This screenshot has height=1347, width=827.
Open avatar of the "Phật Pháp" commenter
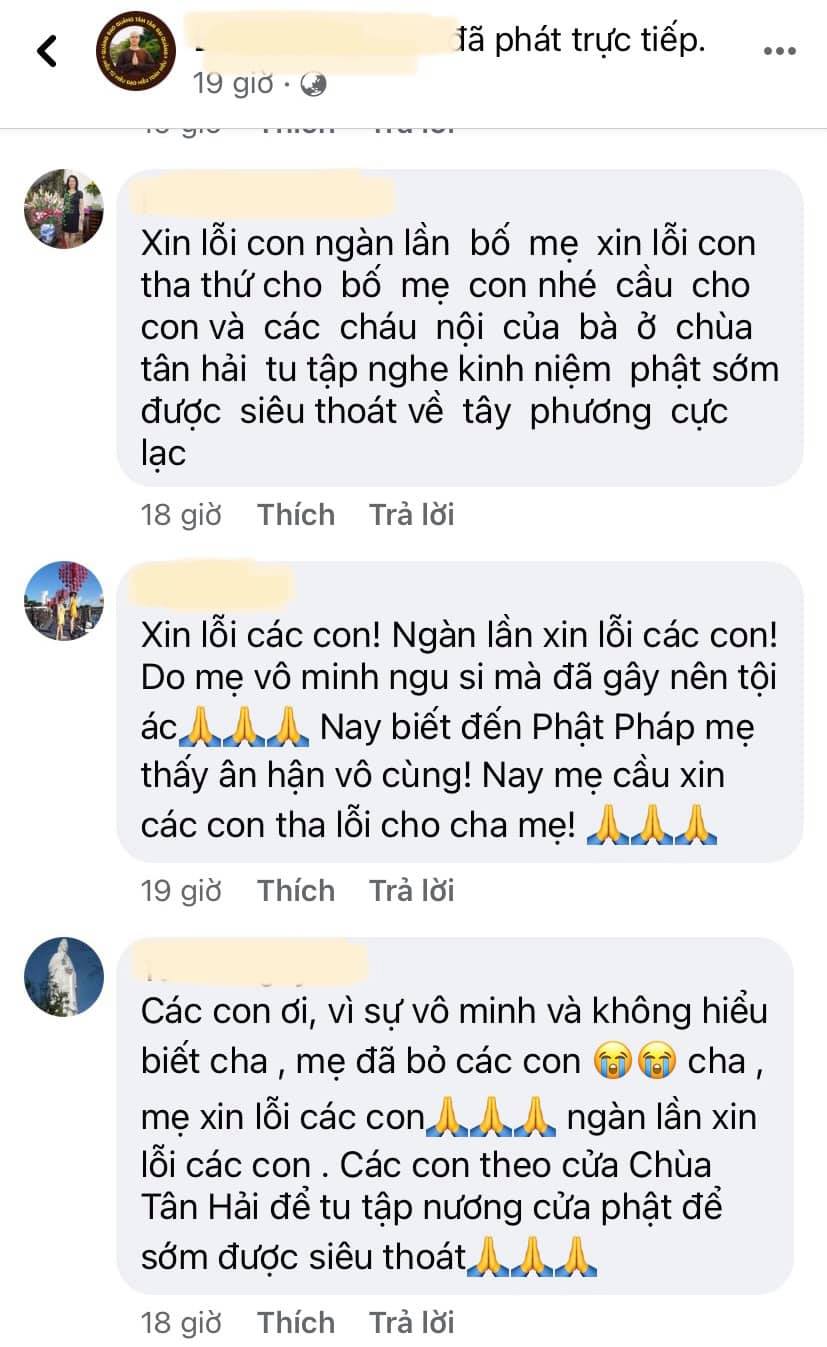(64, 602)
